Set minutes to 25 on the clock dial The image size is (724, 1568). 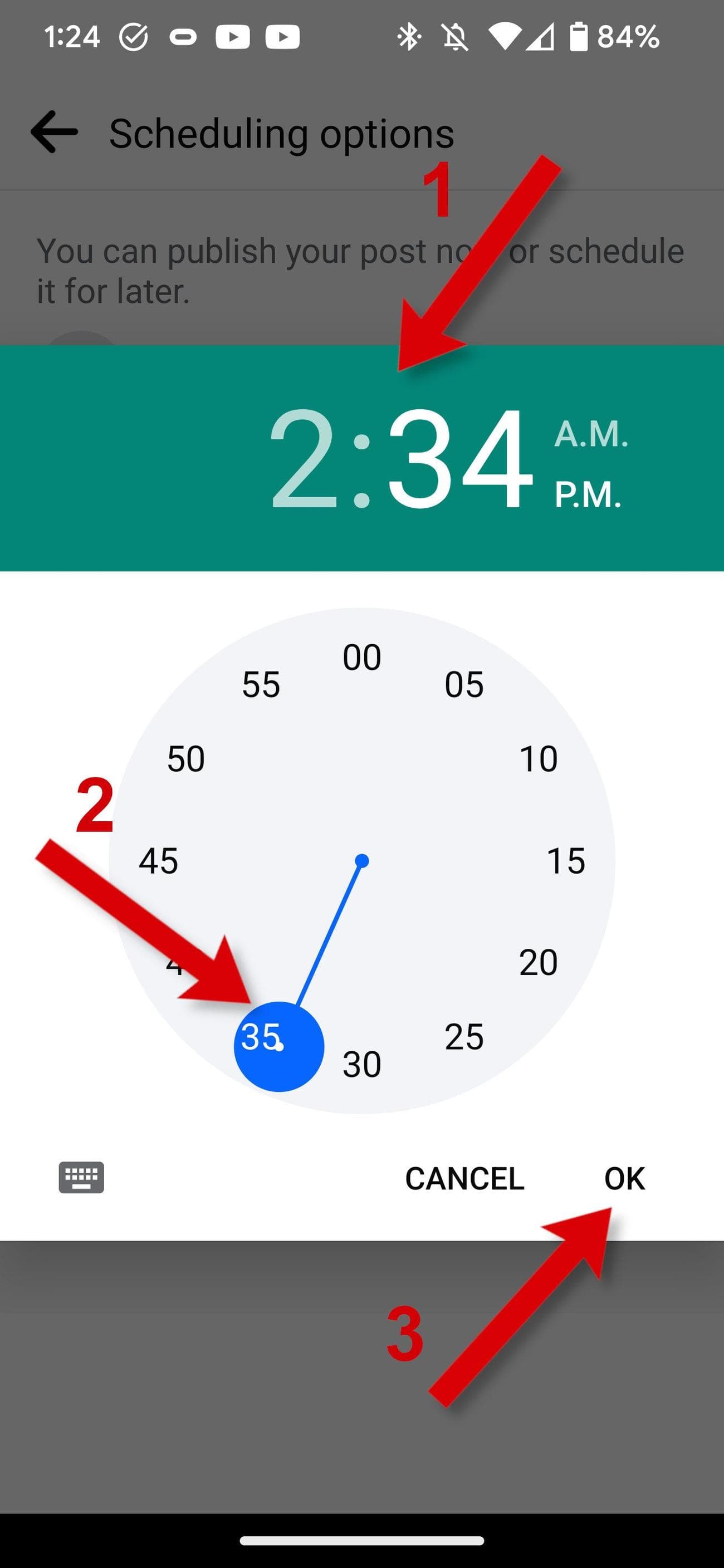click(x=464, y=1037)
